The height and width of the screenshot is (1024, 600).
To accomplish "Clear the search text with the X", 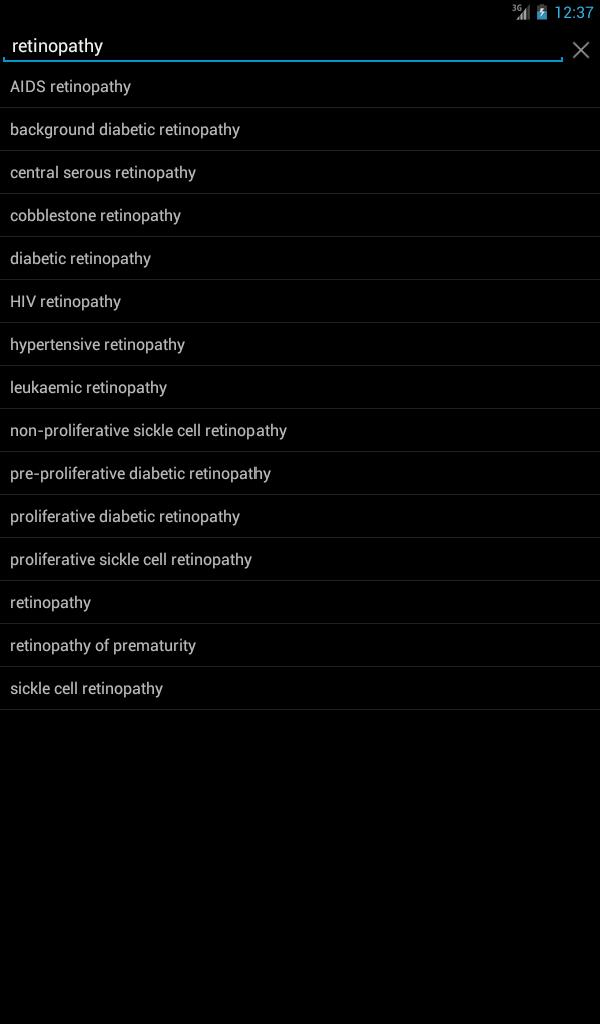I will click(580, 50).
